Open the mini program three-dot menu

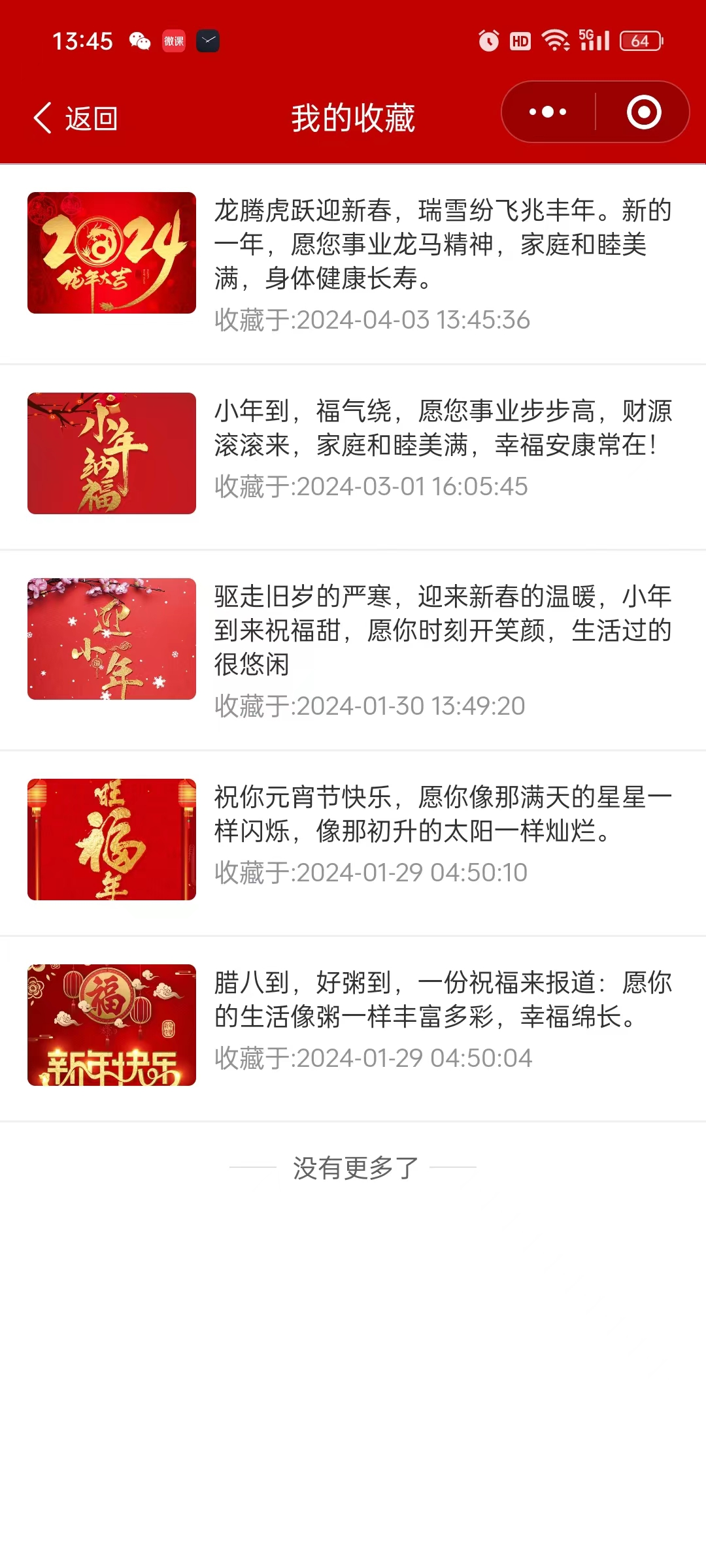(548, 112)
